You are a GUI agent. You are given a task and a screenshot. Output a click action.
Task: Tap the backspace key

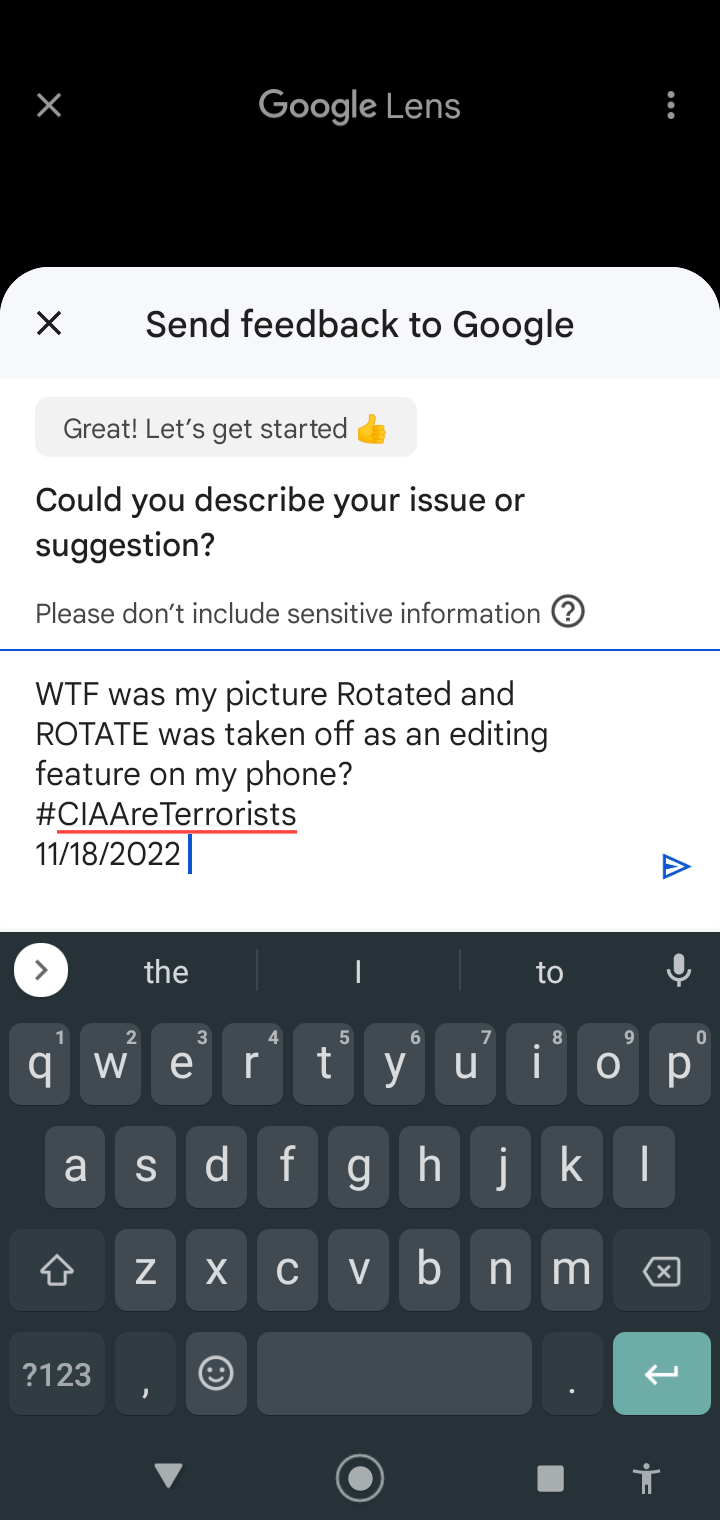point(661,1271)
